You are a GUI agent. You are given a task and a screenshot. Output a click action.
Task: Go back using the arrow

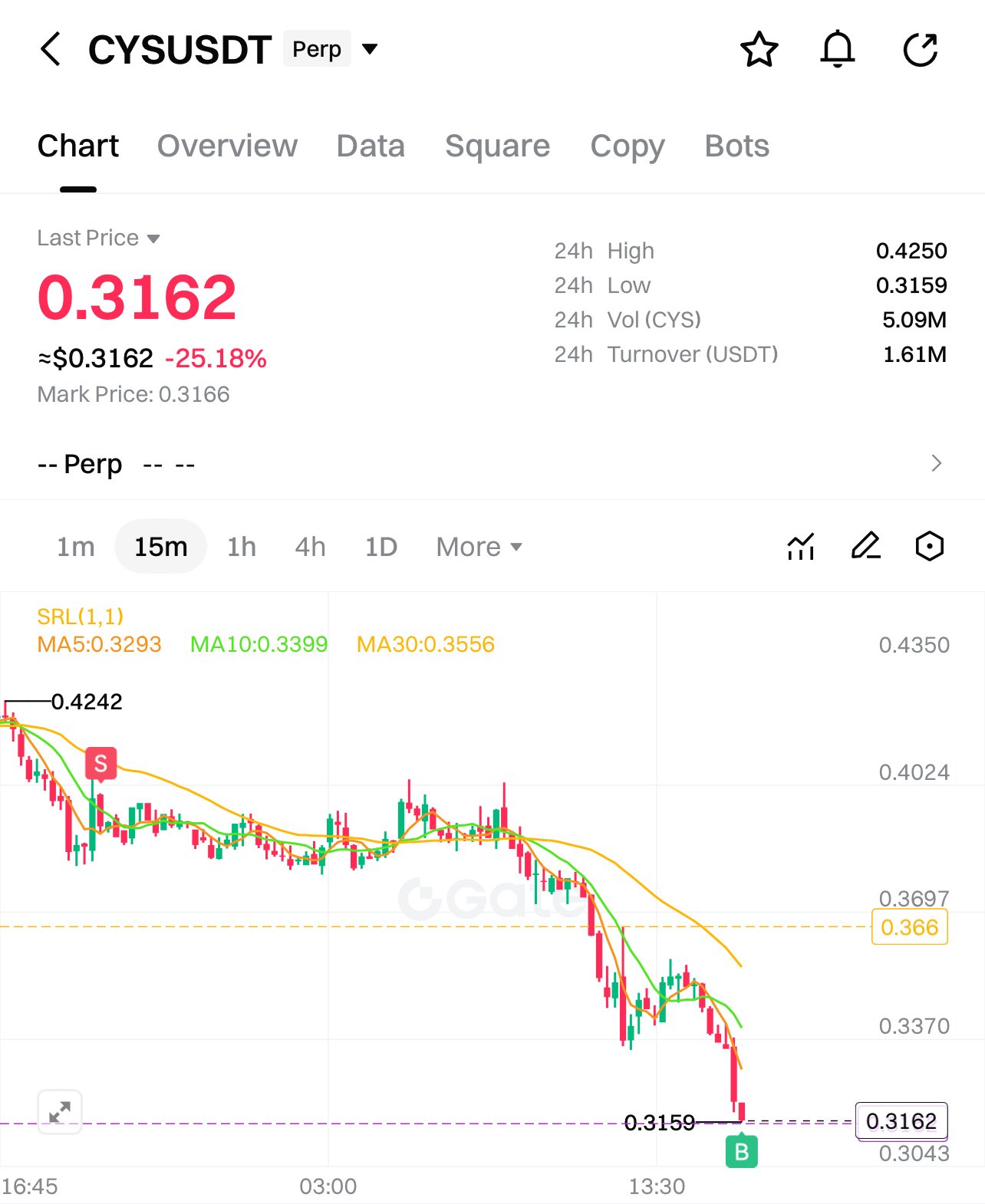tap(51, 50)
